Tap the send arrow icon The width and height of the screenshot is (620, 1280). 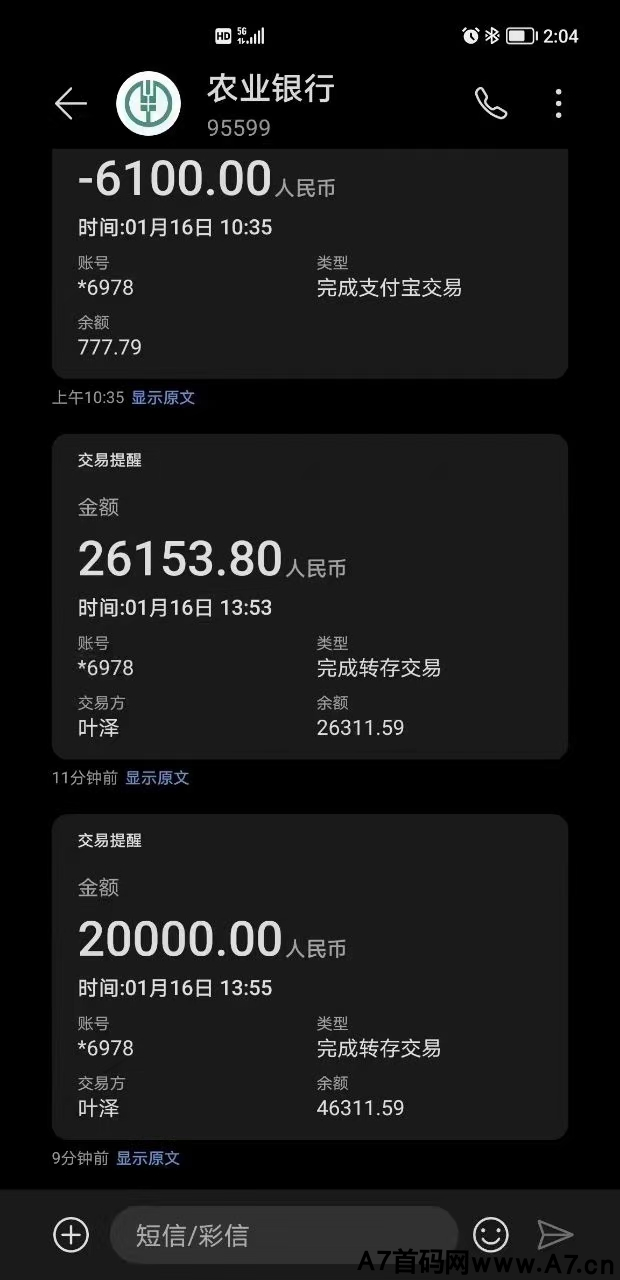[555, 1235]
